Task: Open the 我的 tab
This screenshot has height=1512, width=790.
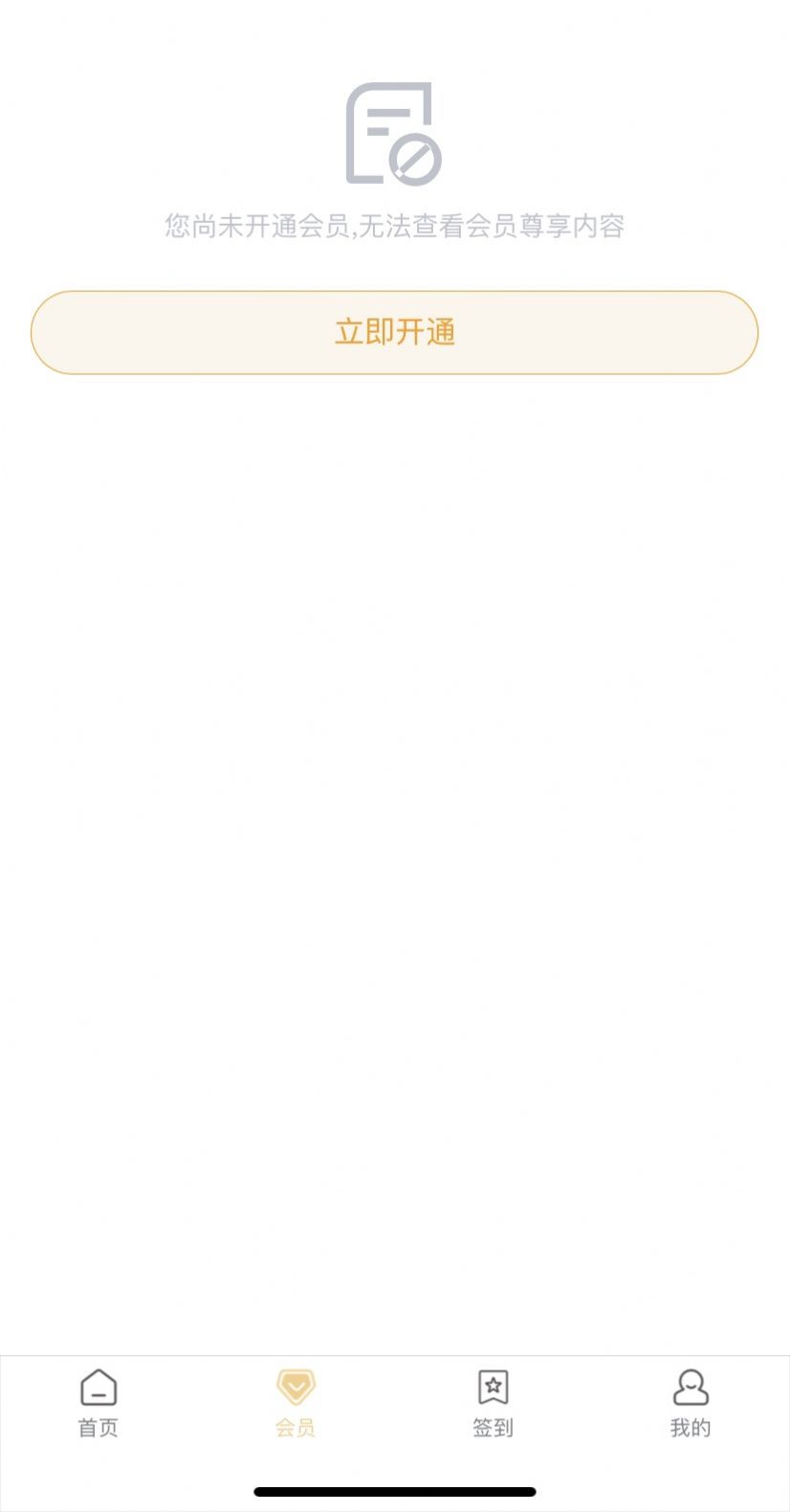Action: [x=690, y=1403]
